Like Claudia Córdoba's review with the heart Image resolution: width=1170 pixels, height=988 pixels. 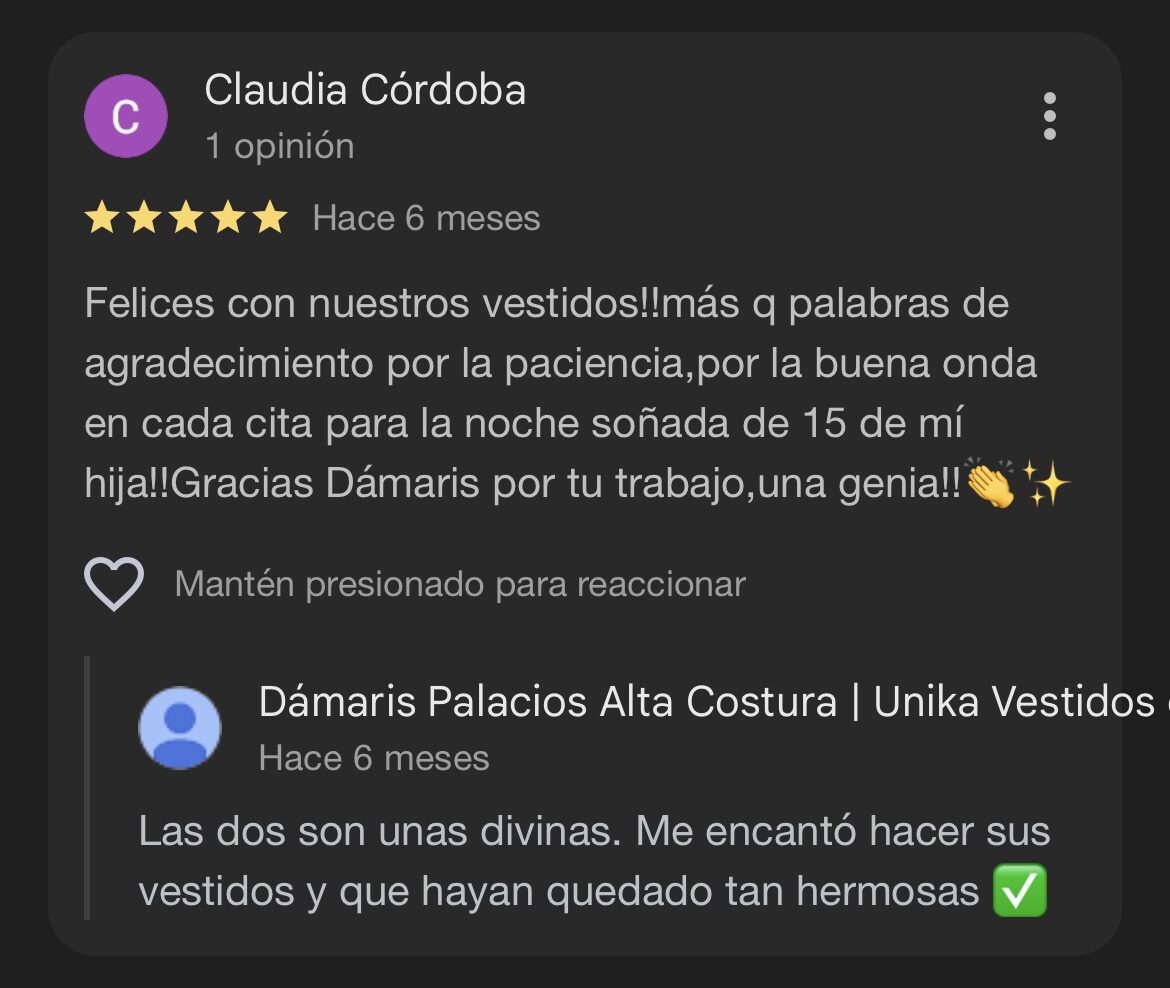(114, 583)
